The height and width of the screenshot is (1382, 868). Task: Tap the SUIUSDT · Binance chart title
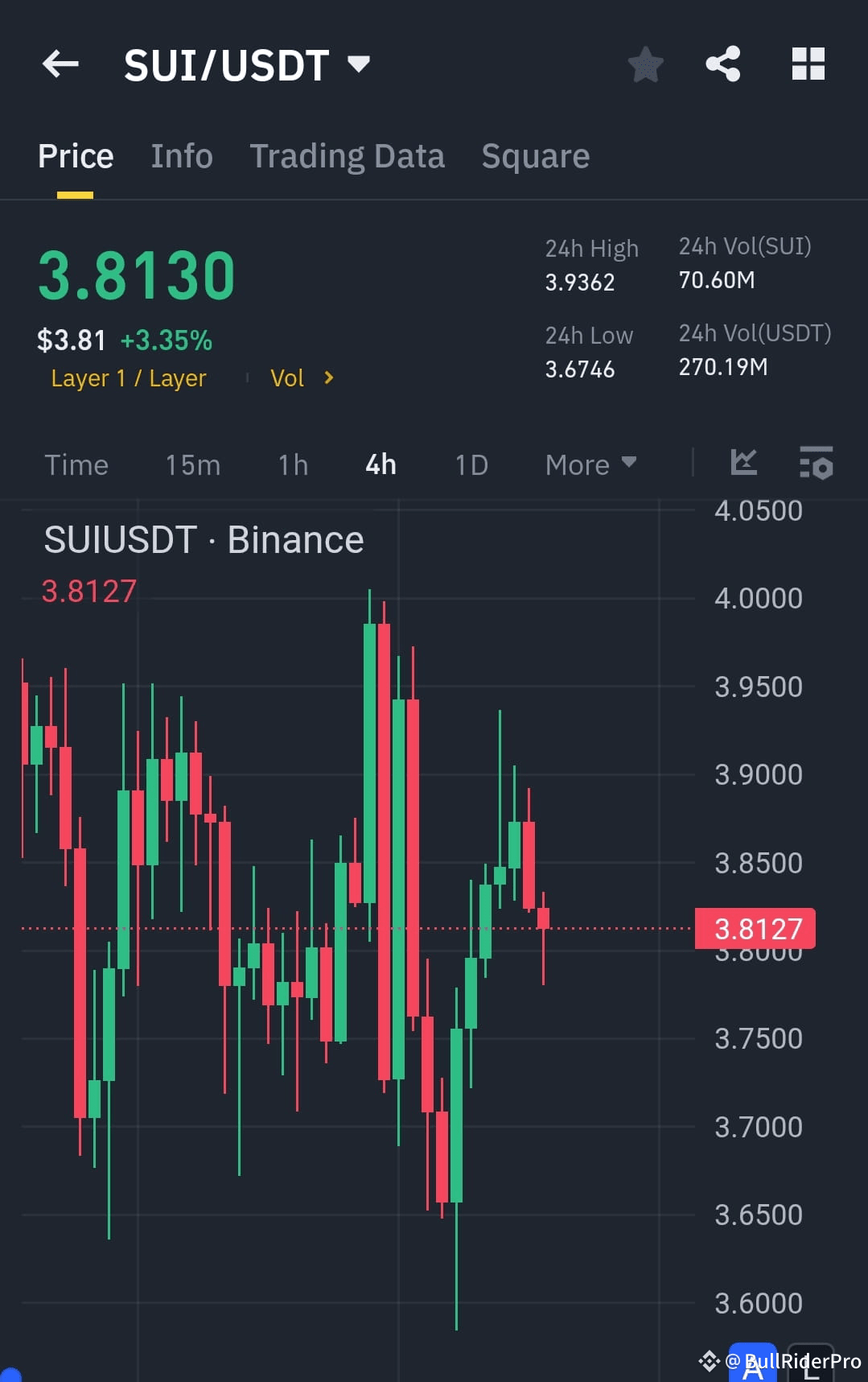click(x=204, y=539)
